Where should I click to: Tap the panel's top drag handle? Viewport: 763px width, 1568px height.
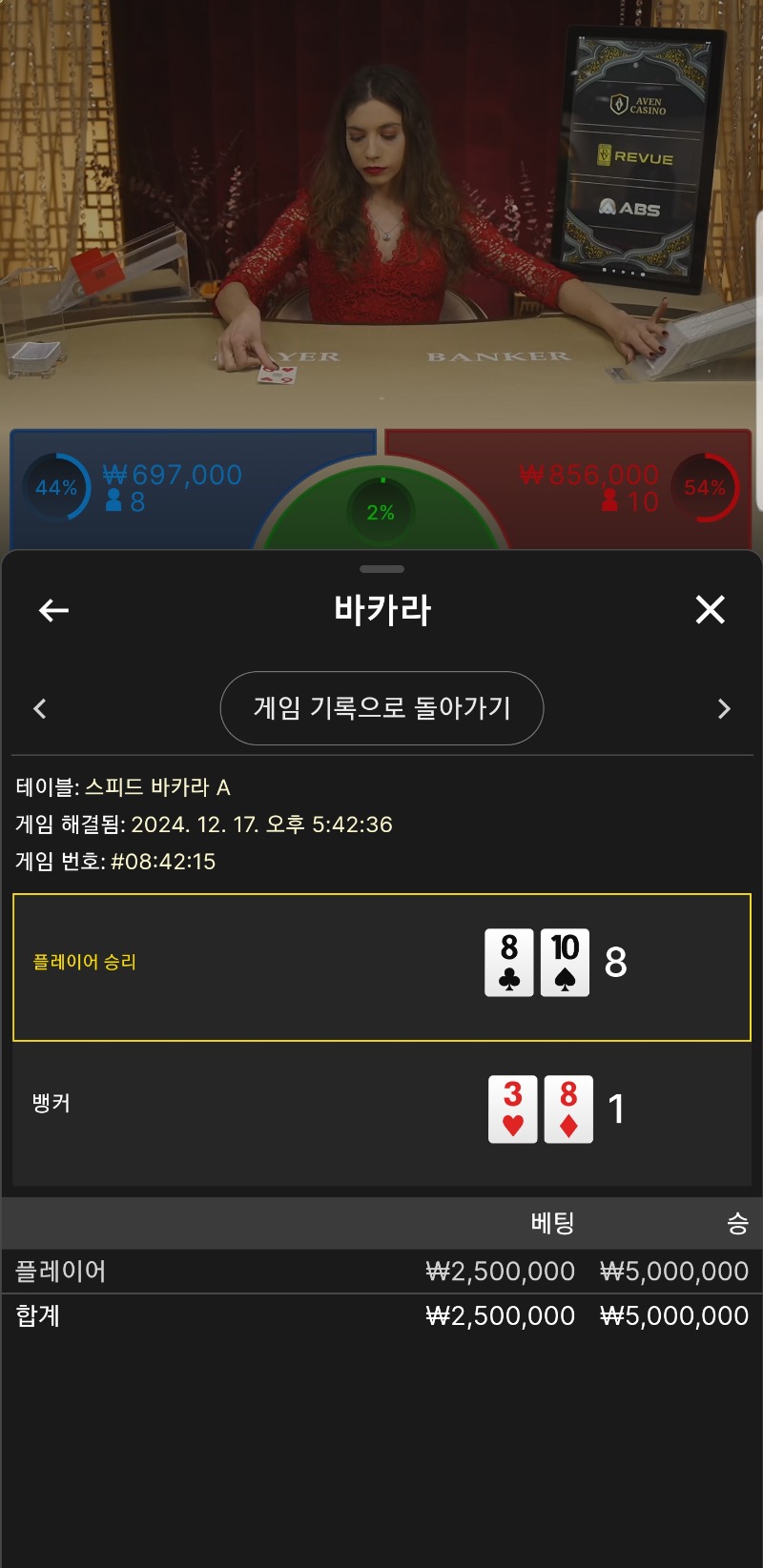[381, 569]
